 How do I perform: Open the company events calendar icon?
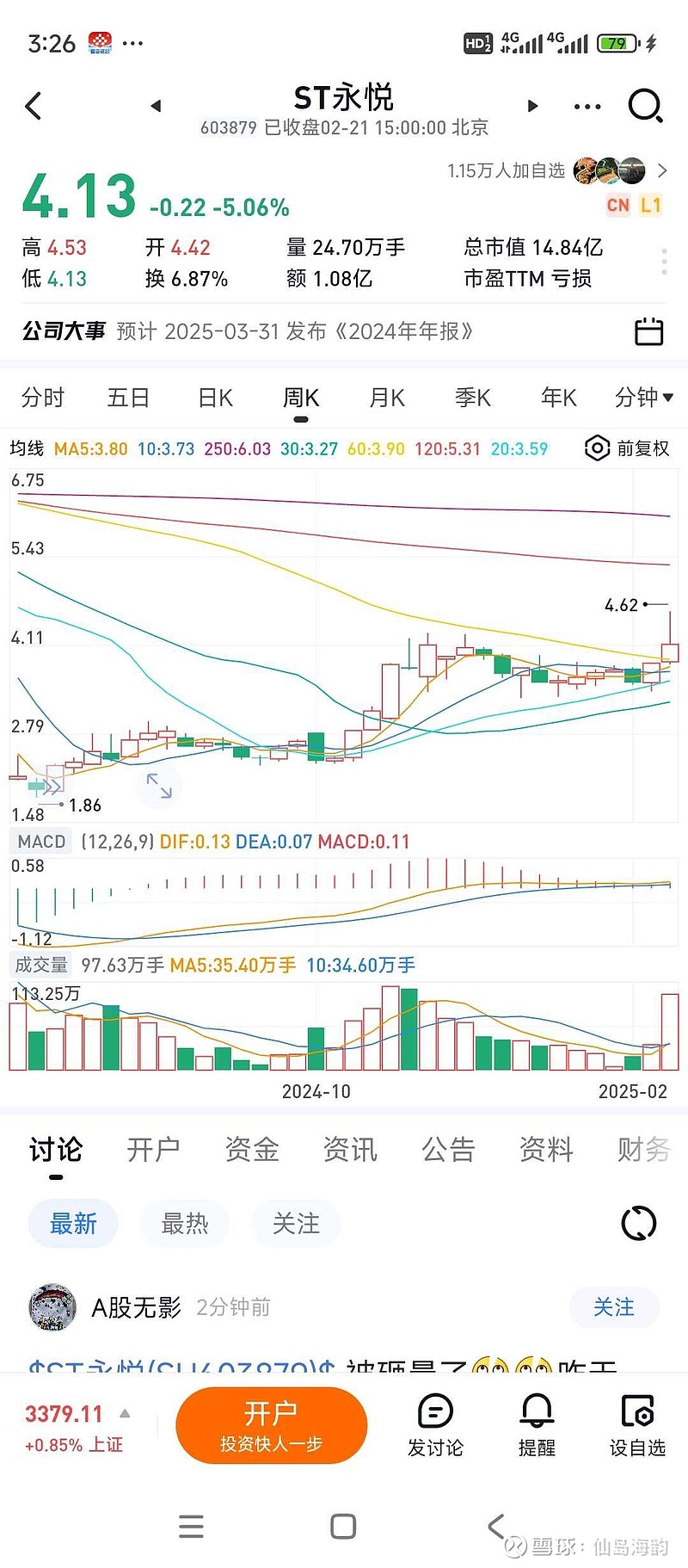(648, 331)
